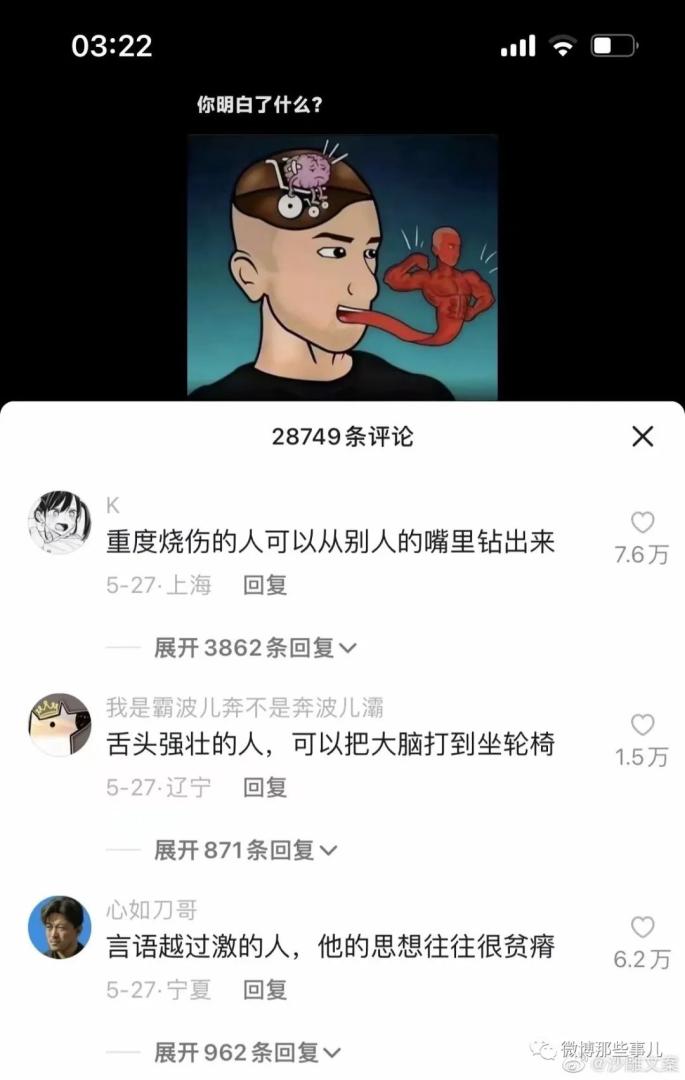
Task: Like K's comment about 重度烧伤的人
Action: [642, 523]
